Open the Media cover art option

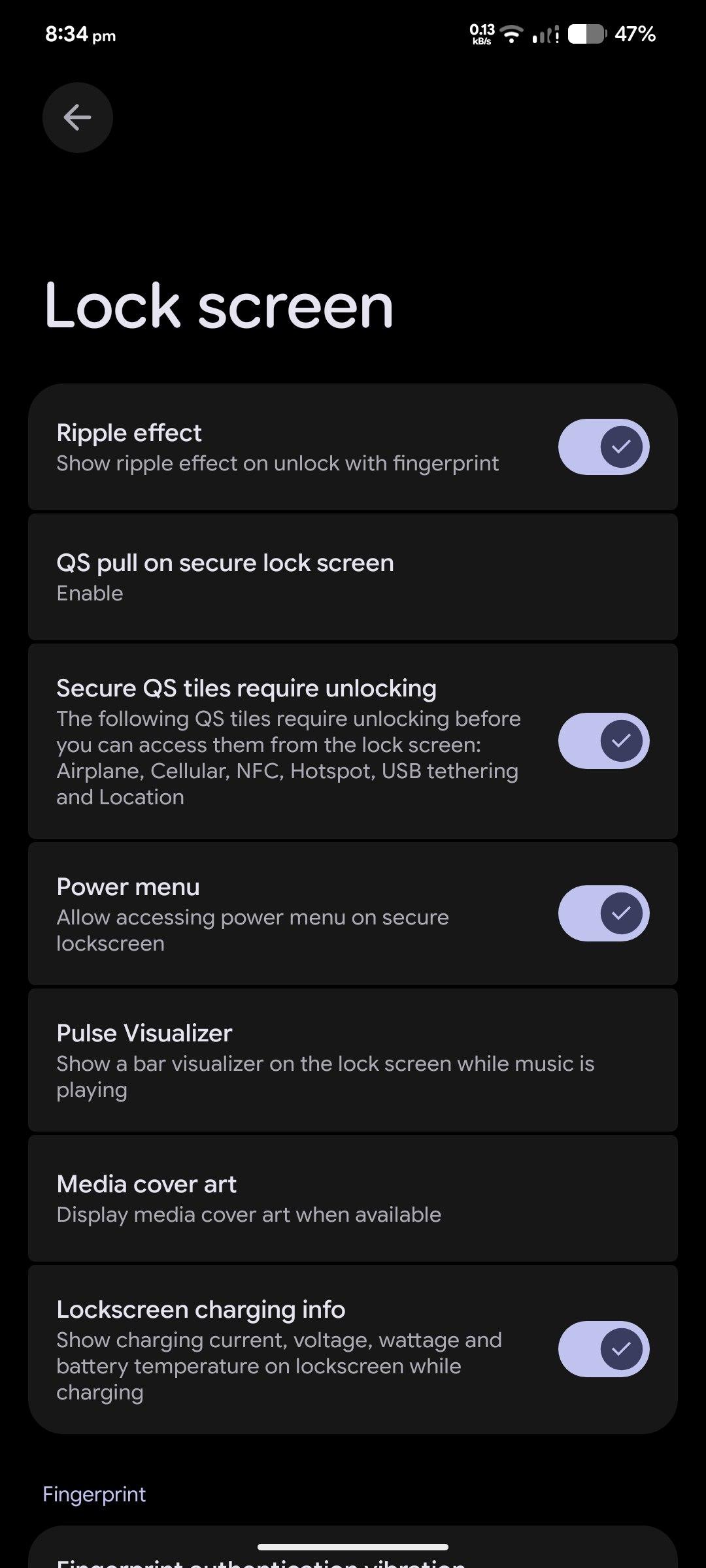point(353,1198)
